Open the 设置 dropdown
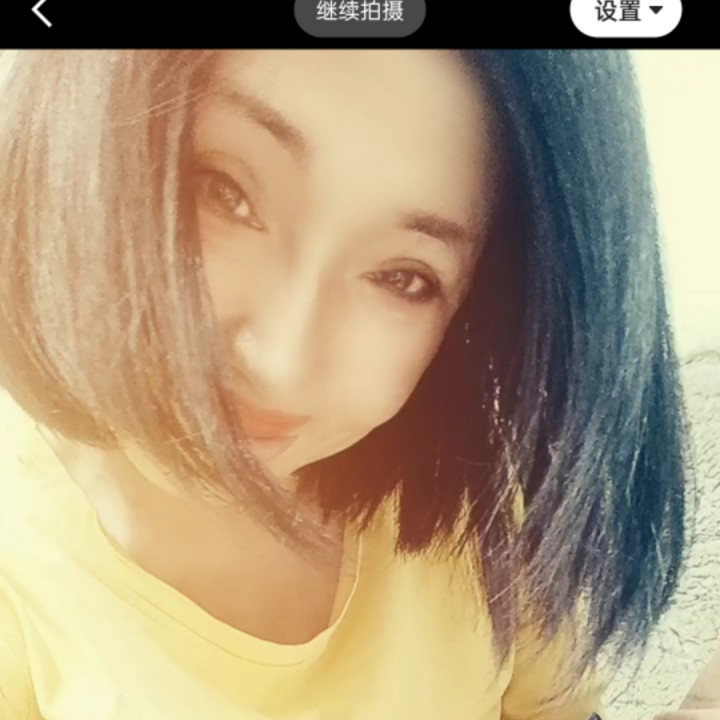The height and width of the screenshot is (720, 720). (x=628, y=13)
